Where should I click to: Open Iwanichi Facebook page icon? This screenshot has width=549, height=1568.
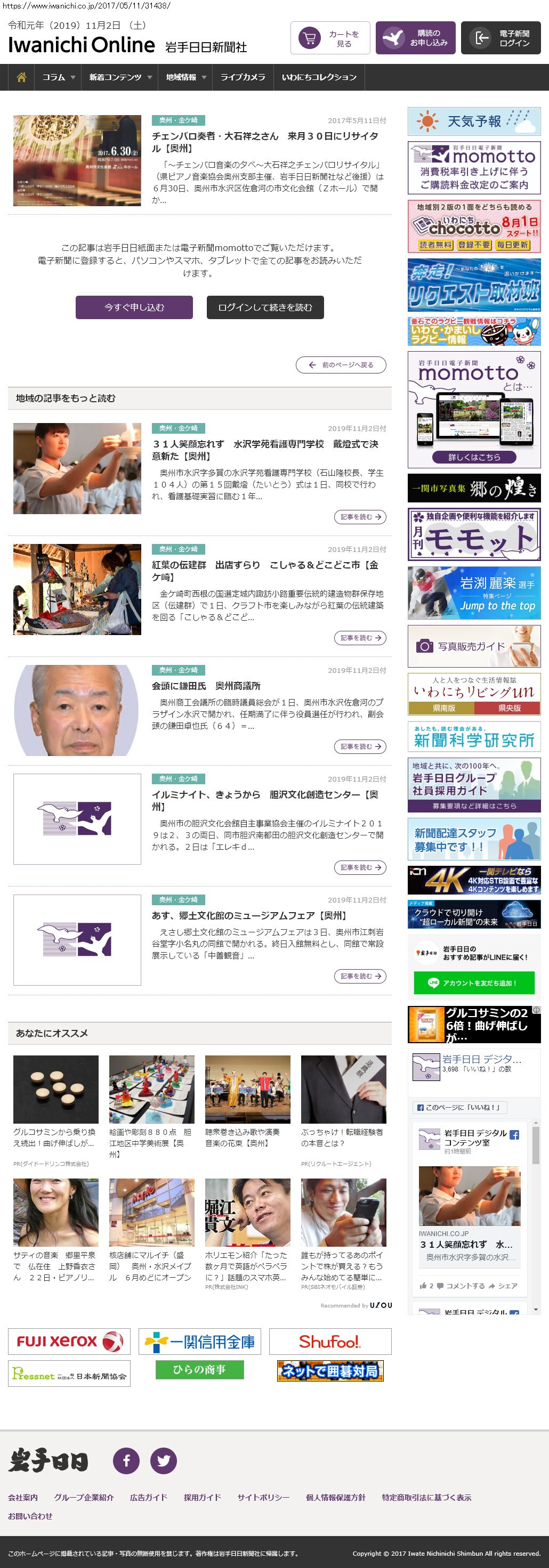tap(126, 1461)
